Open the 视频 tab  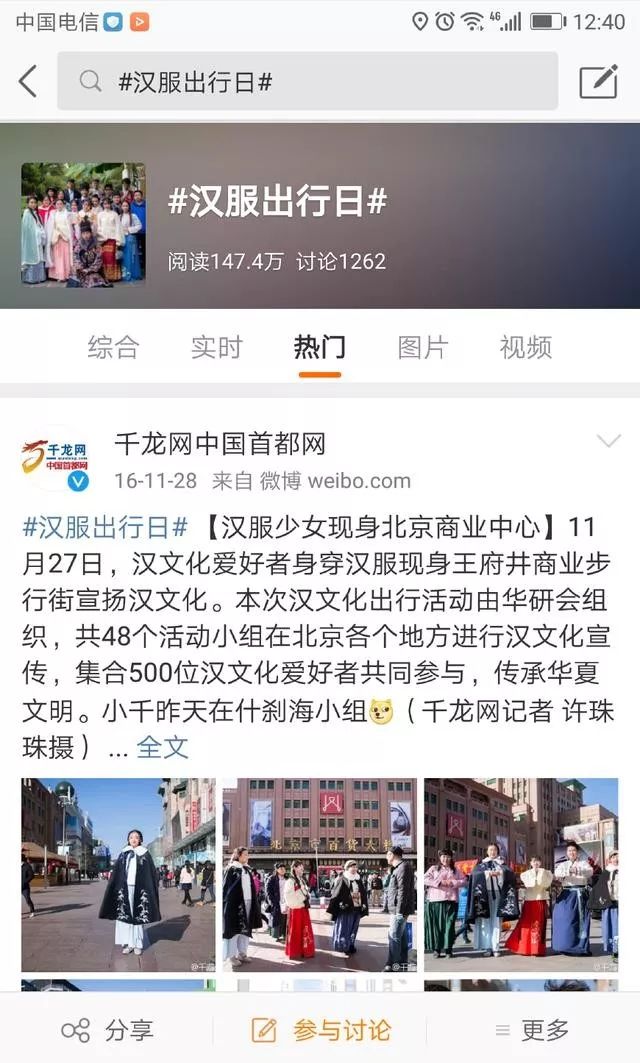(x=526, y=347)
